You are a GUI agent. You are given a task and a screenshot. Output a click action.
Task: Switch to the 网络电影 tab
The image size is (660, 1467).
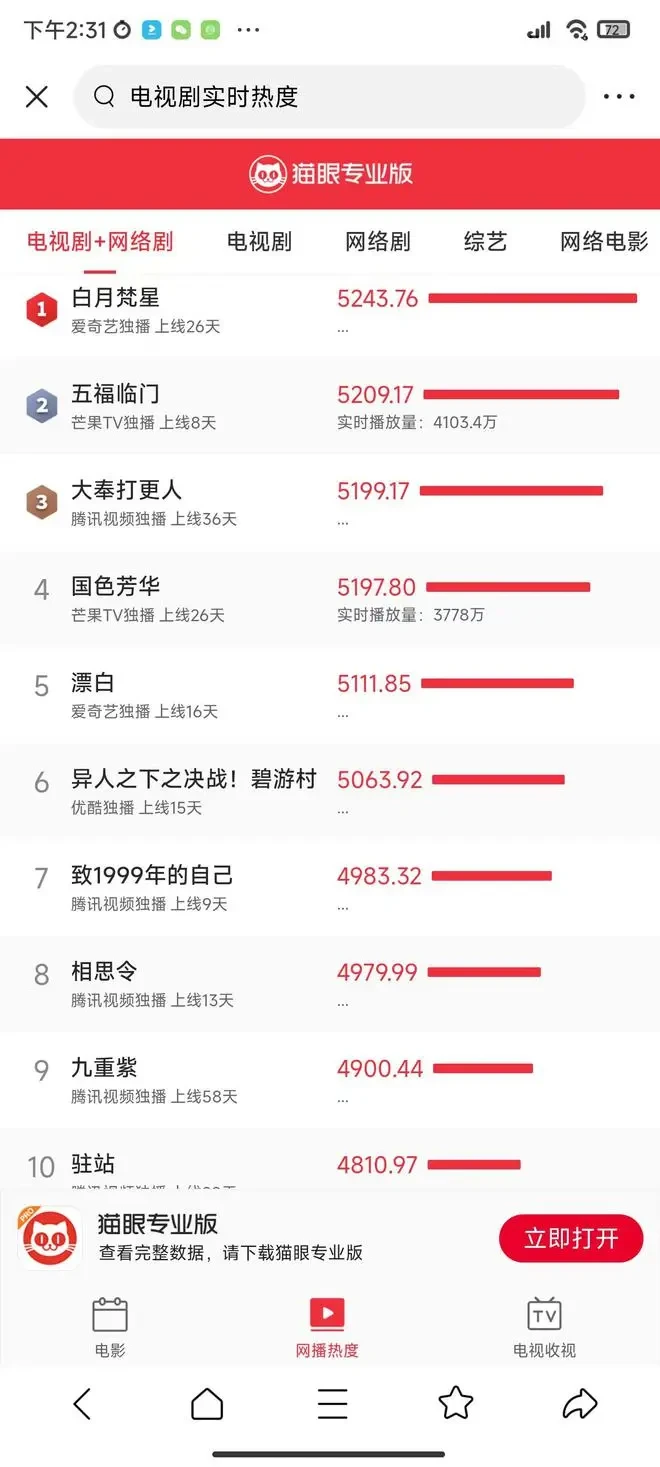click(x=604, y=241)
